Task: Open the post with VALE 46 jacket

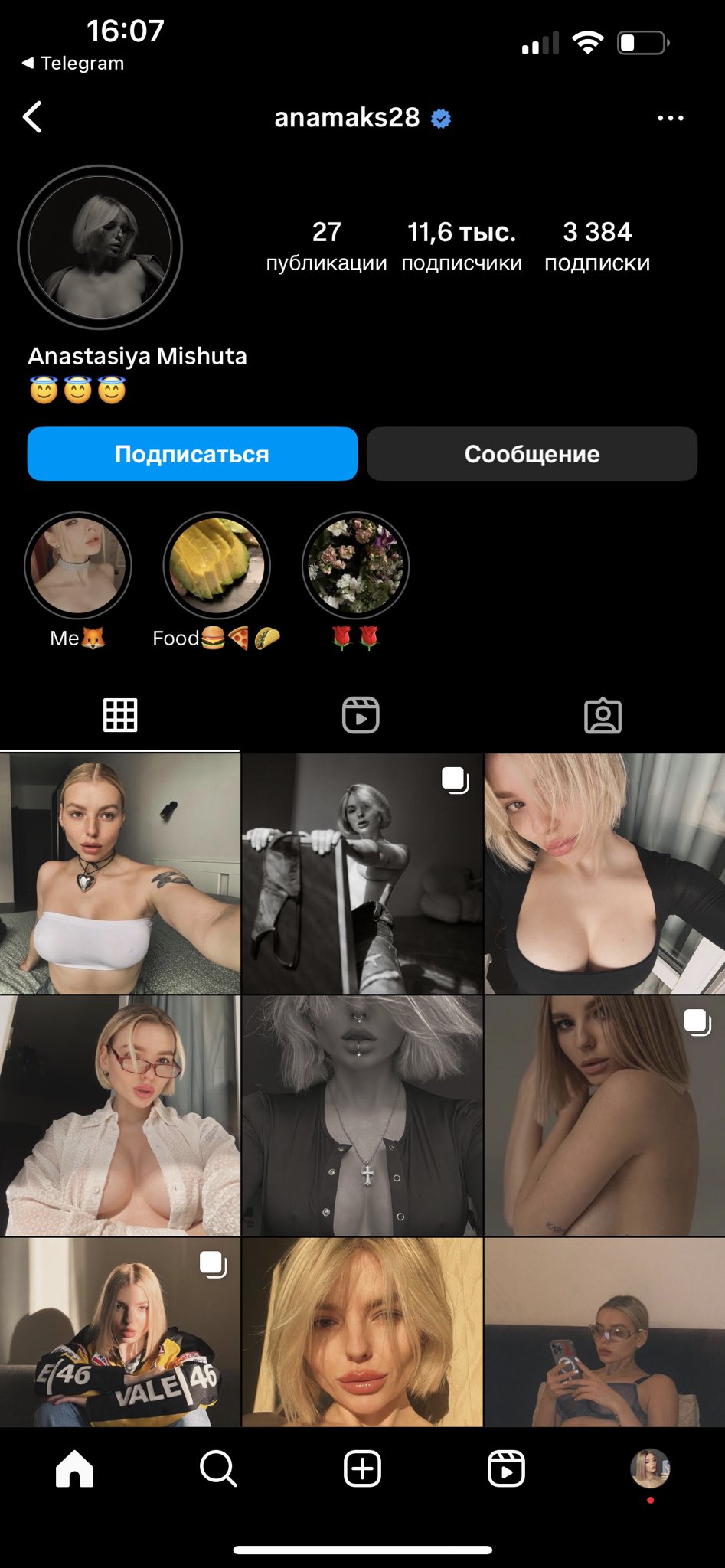Action: tap(120, 1332)
